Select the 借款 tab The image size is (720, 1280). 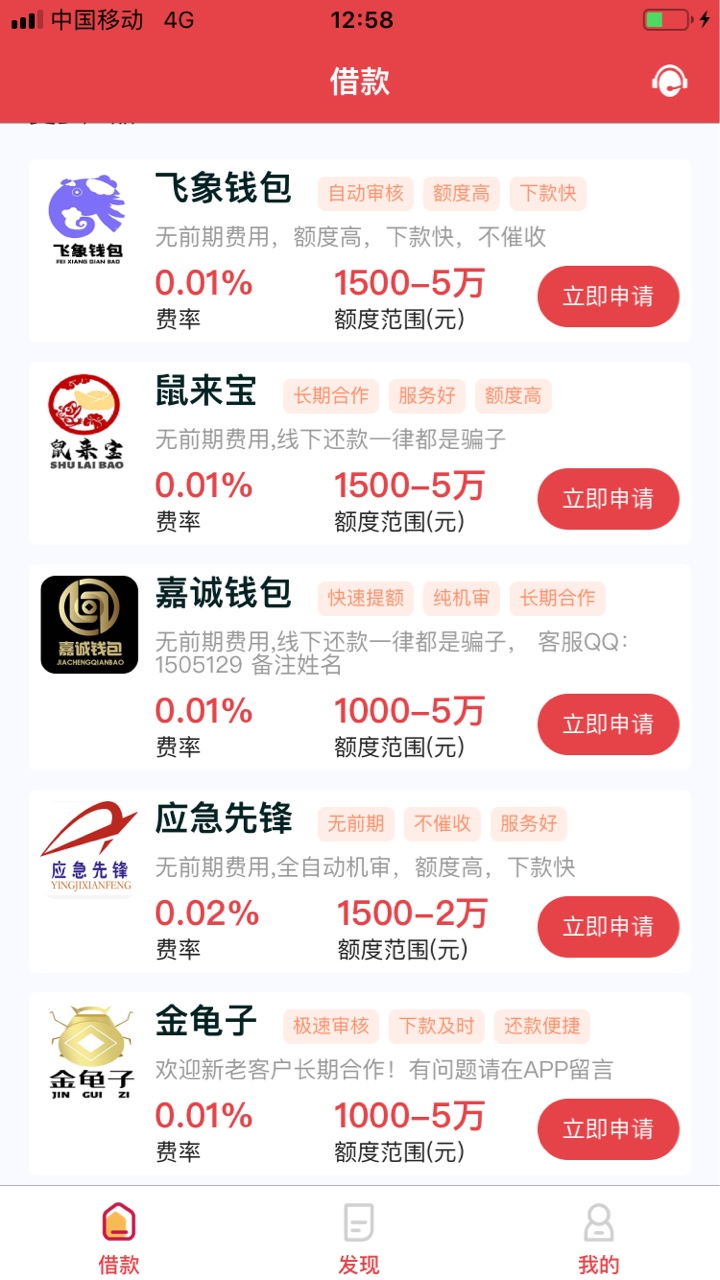click(119, 1238)
